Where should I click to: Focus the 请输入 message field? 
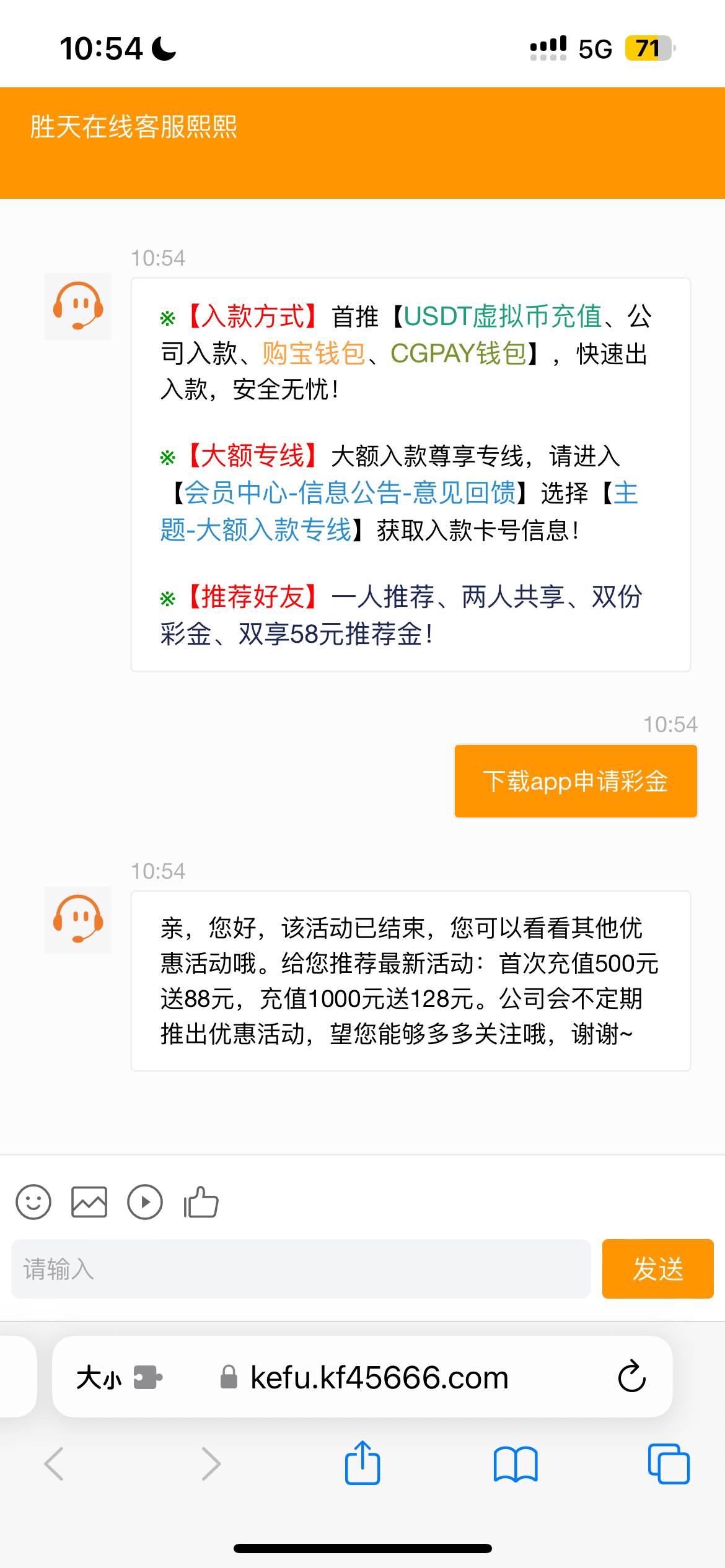tap(301, 1269)
